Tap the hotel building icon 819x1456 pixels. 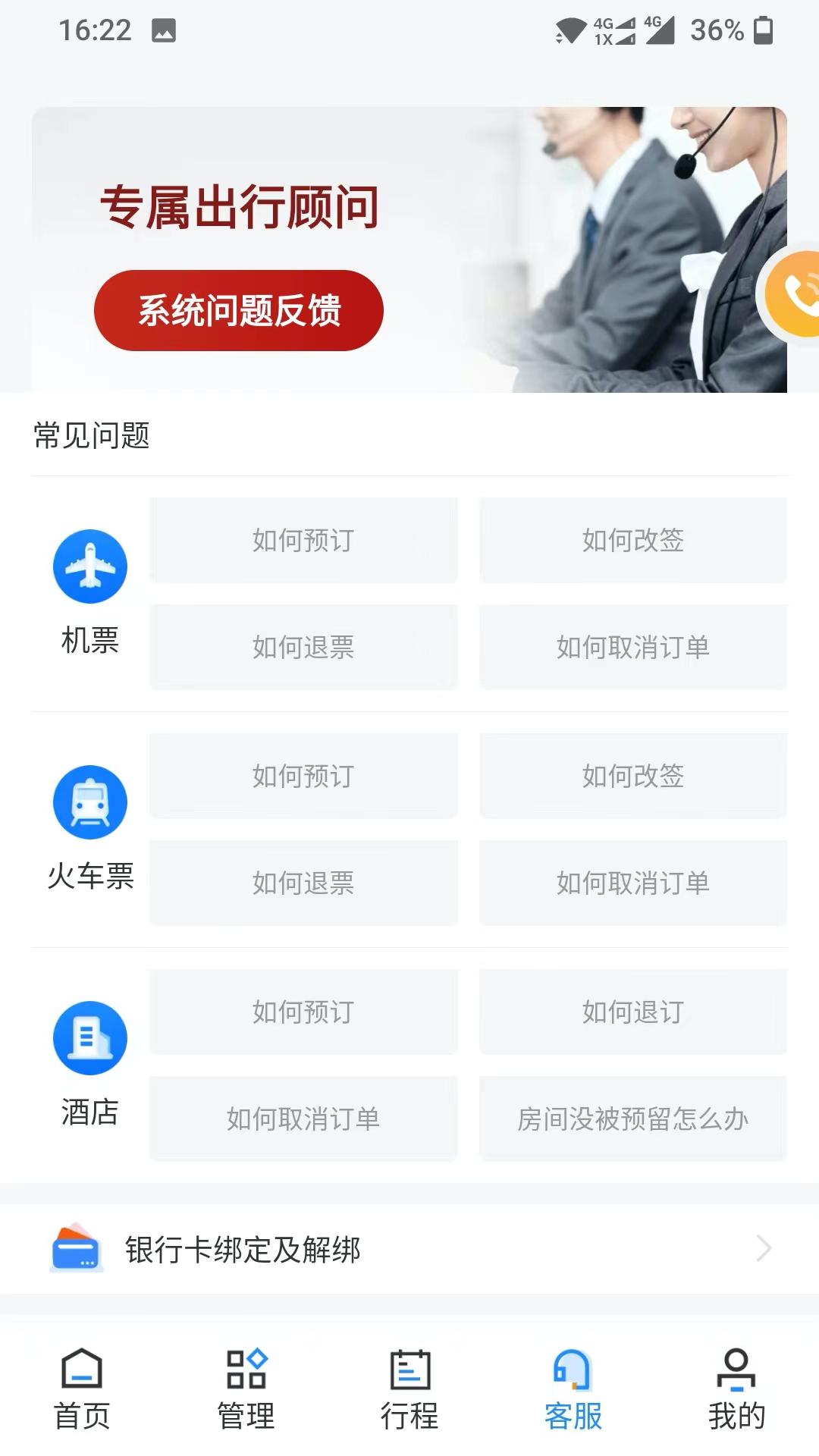click(90, 1037)
